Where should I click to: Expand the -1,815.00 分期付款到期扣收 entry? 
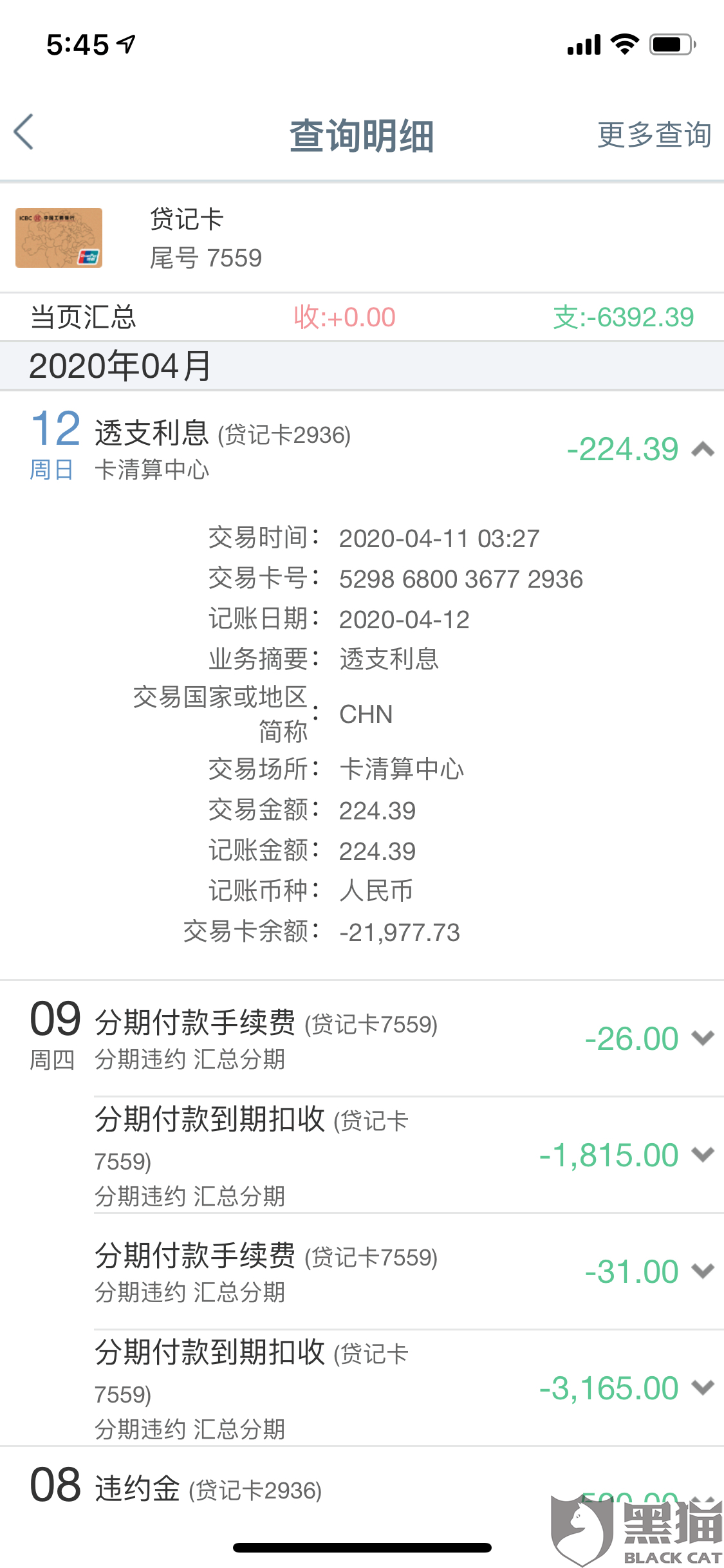(x=701, y=1154)
